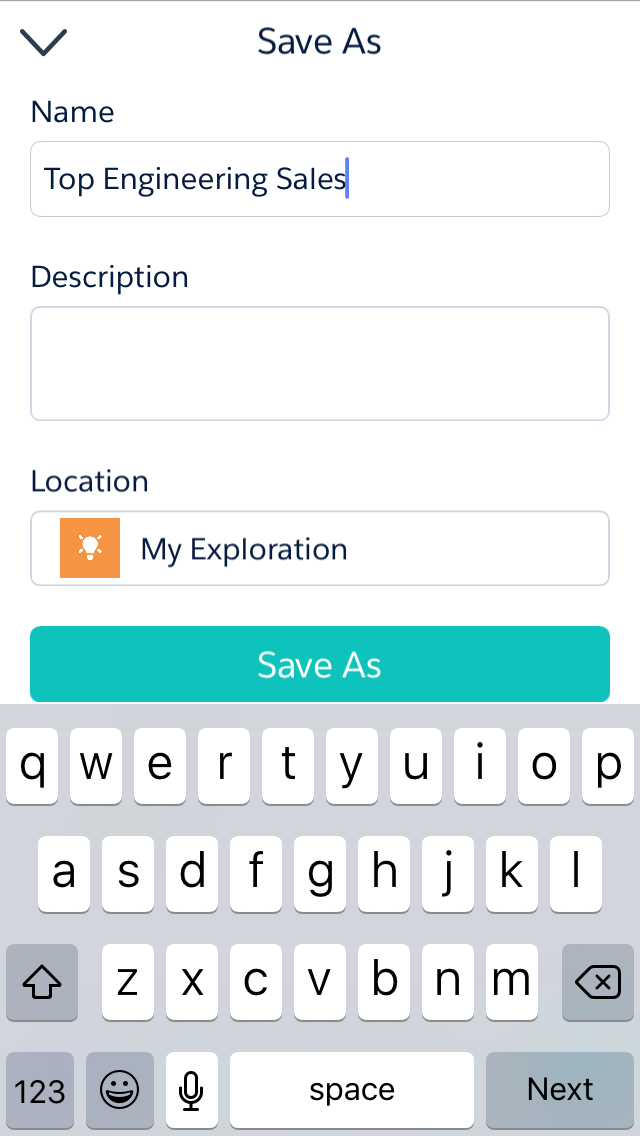Switch keyboard to 123 numbers layout
Image resolution: width=640 pixels, height=1136 pixels.
click(40, 1089)
